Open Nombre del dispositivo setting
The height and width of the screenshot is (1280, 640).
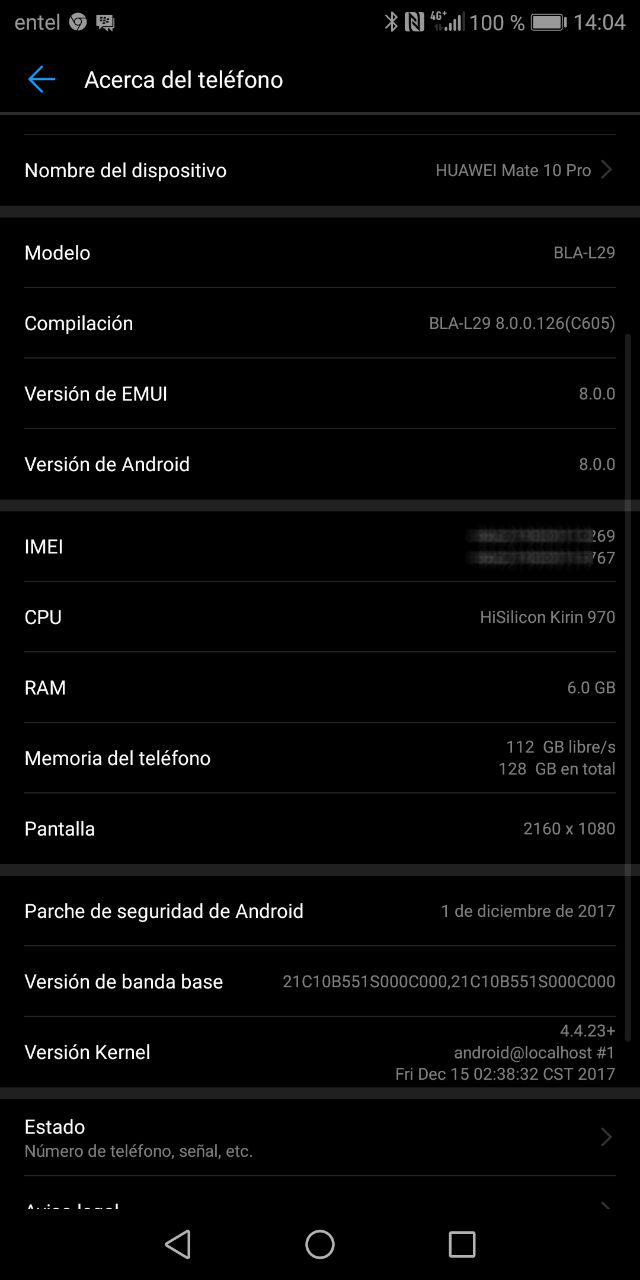point(320,170)
